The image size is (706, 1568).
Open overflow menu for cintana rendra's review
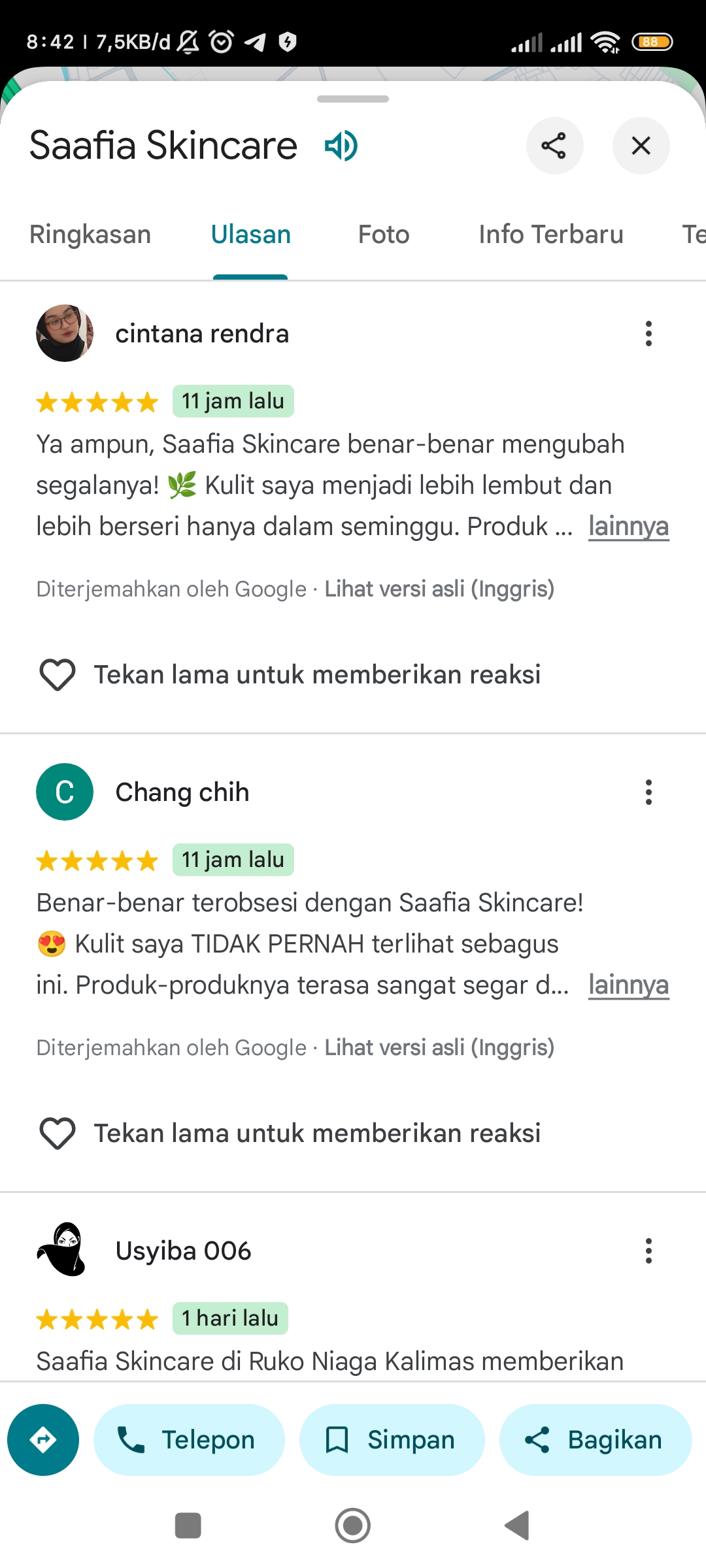click(648, 333)
